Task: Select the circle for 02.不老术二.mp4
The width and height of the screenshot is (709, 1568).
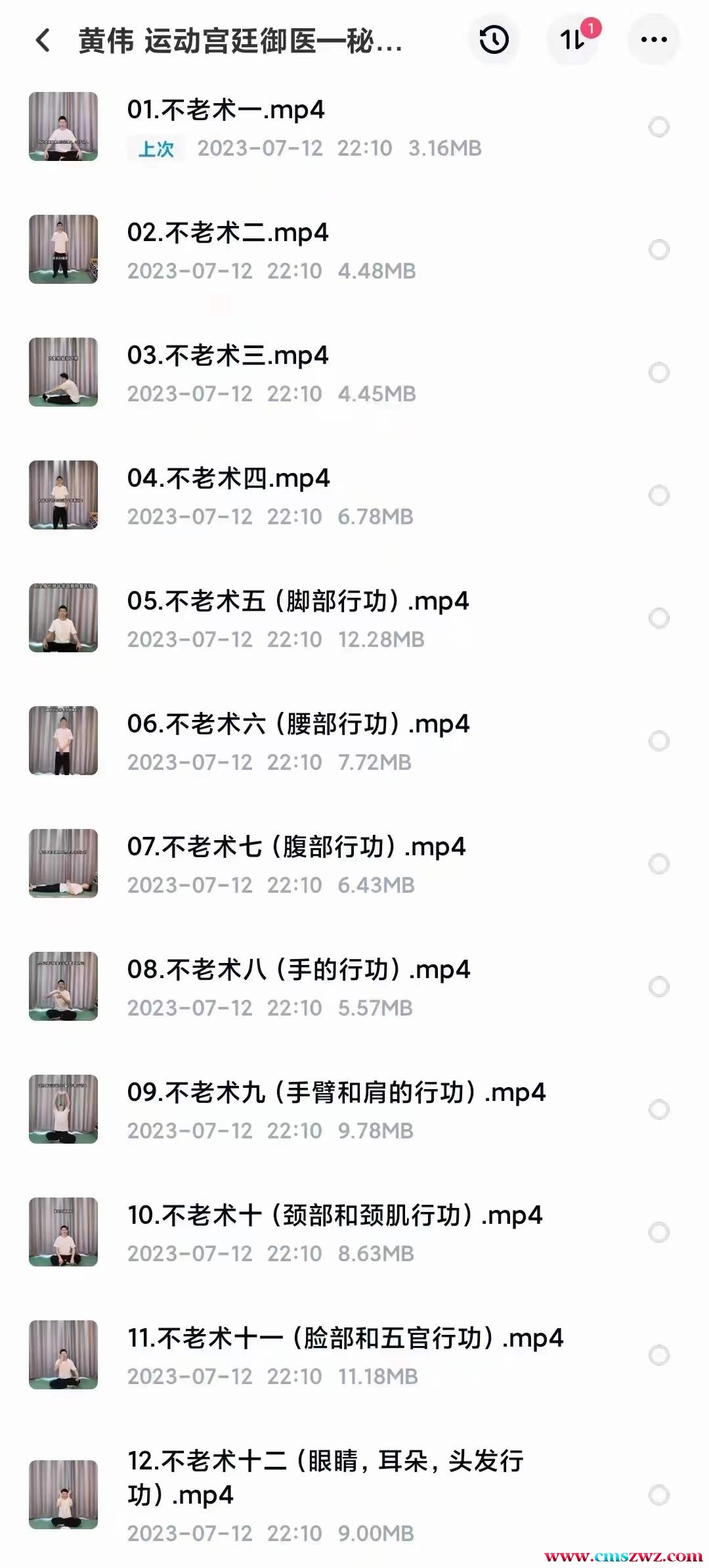Action: tap(658, 250)
